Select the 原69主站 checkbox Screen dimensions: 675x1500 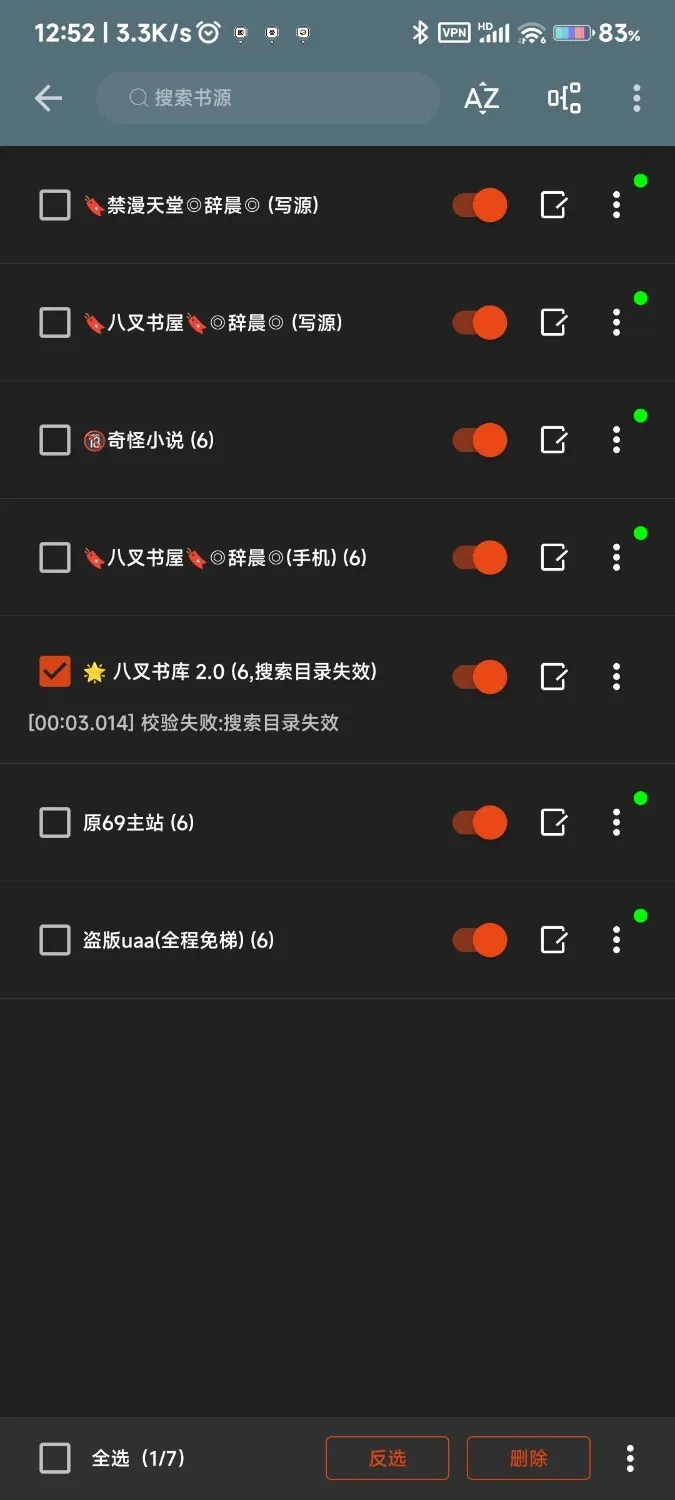tap(55, 823)
